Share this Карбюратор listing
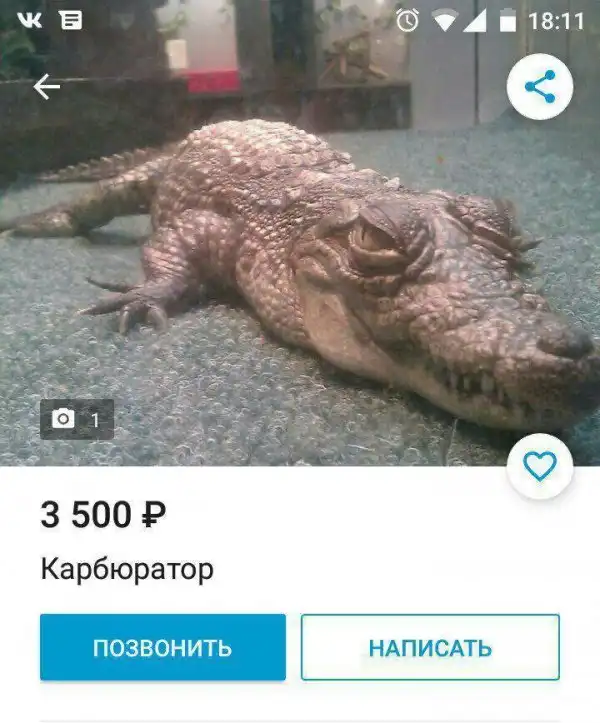 539,87
